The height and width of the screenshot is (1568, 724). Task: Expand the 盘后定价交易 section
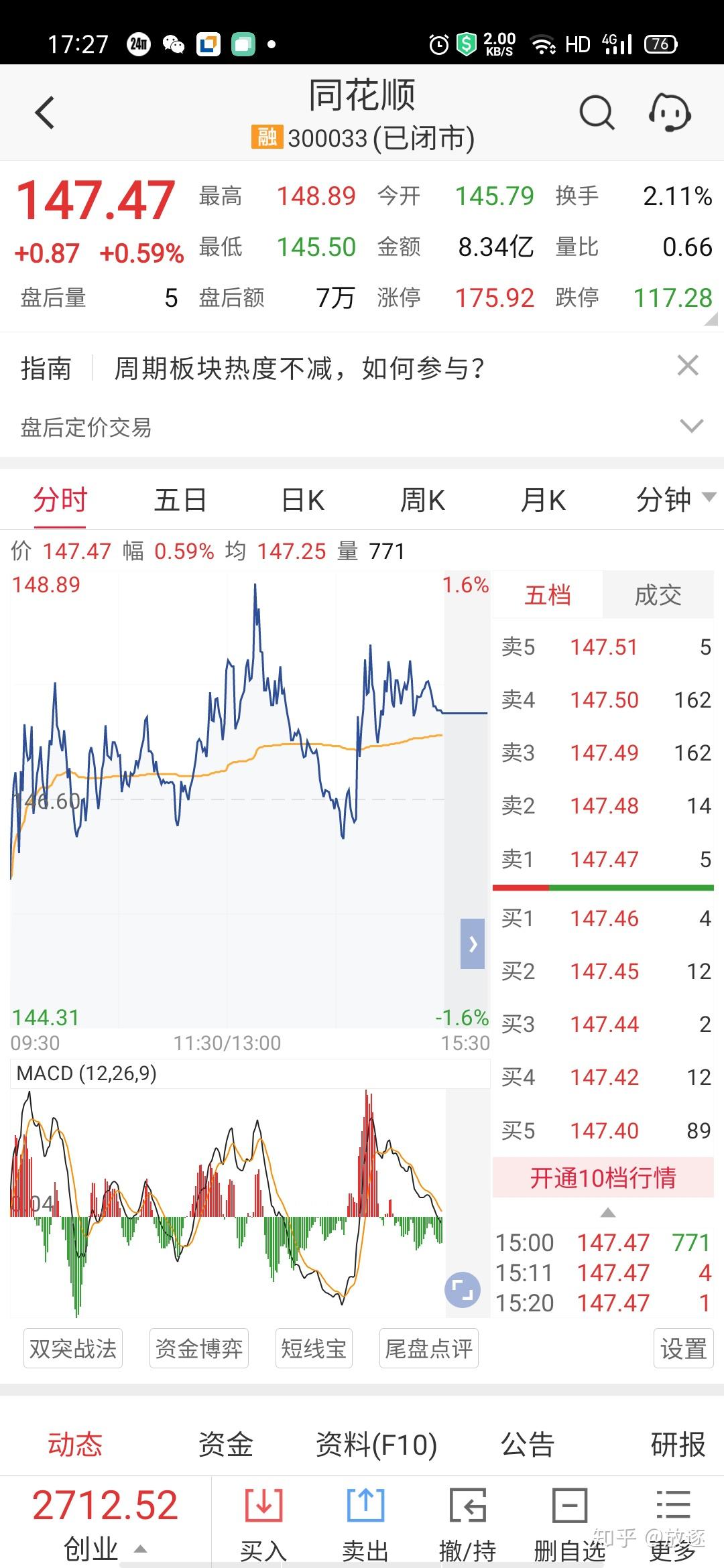tap(691, 426)
